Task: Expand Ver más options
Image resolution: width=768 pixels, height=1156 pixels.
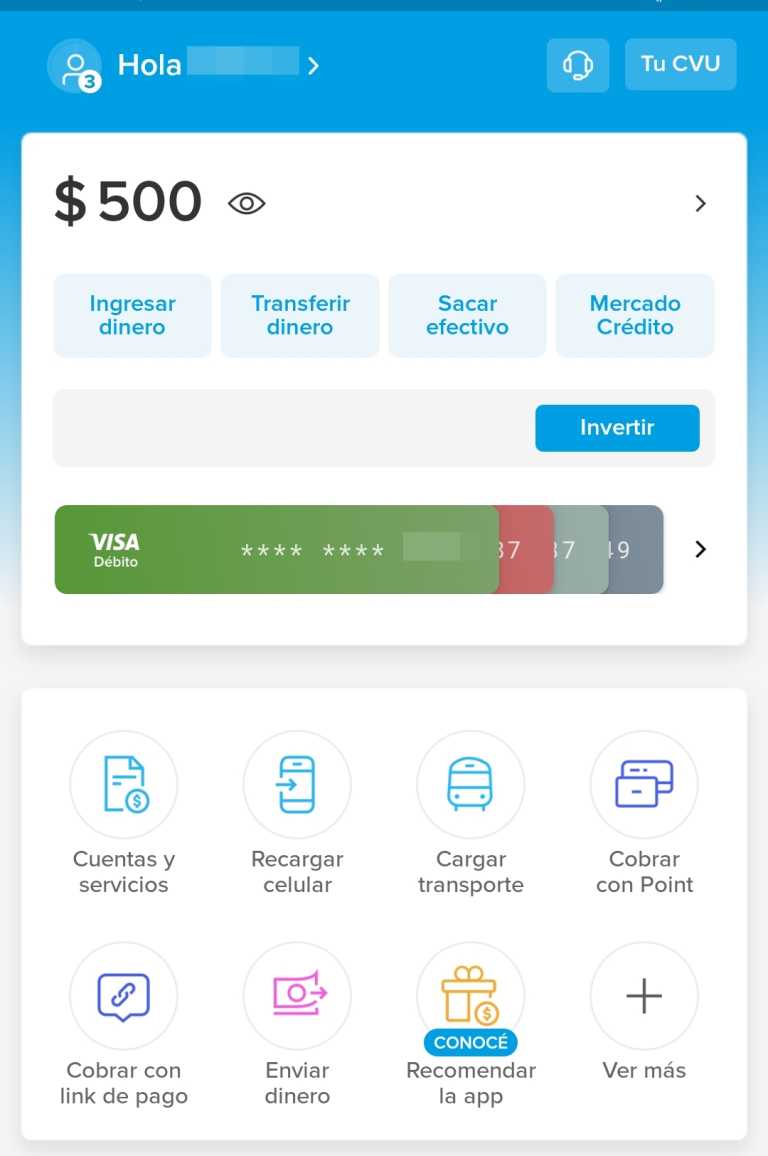Action: pos(644,996)
